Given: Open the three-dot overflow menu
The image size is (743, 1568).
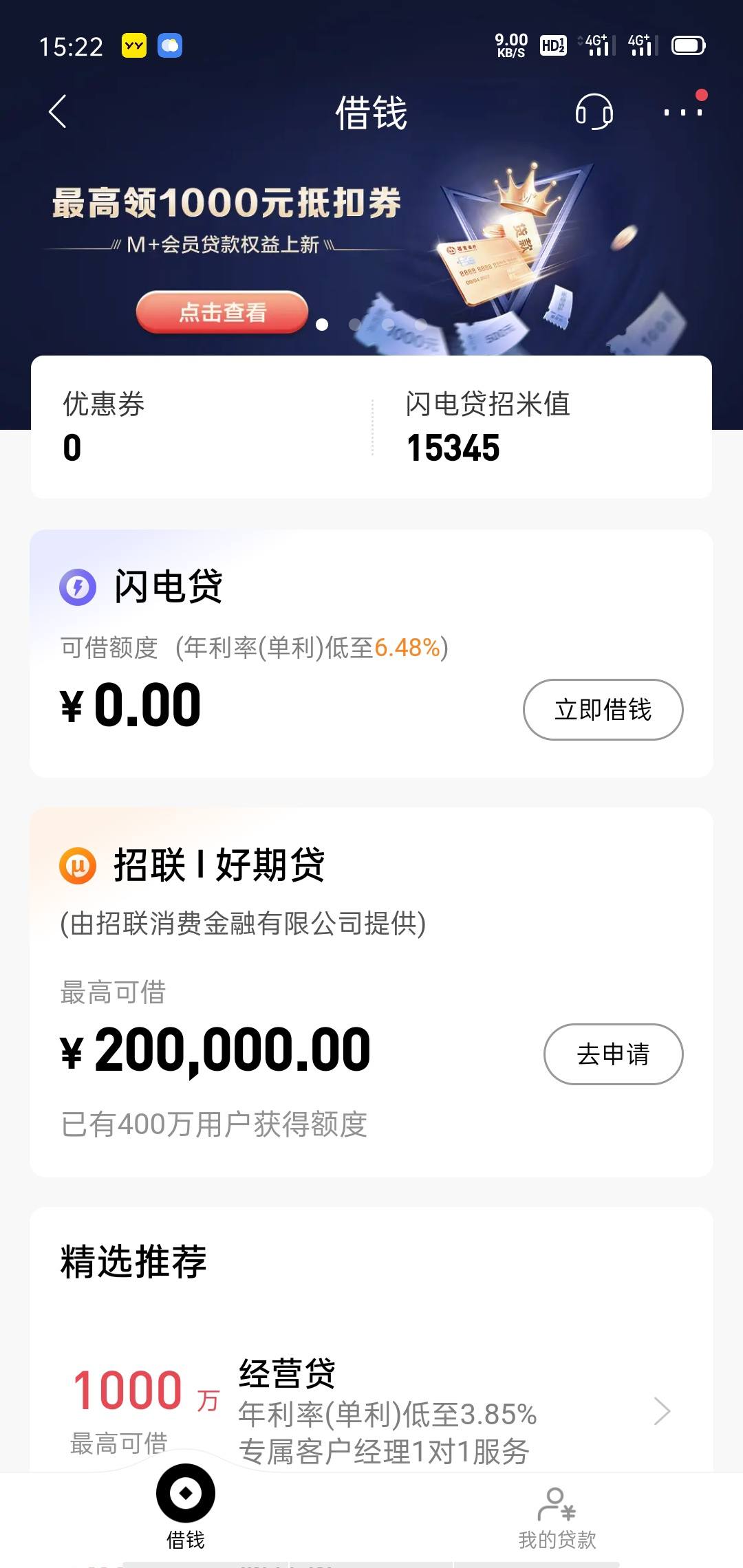Looking at the screenshot, I should click(682, 112).
